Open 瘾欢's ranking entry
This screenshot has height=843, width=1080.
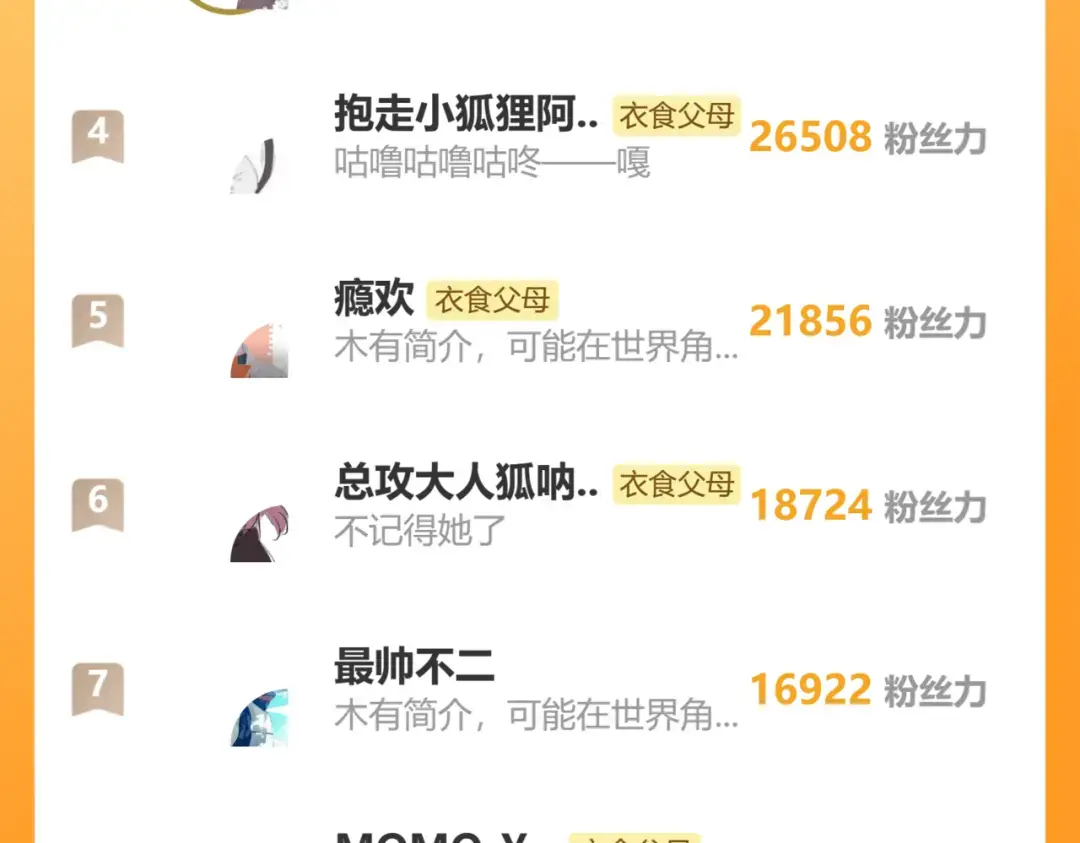374,300
